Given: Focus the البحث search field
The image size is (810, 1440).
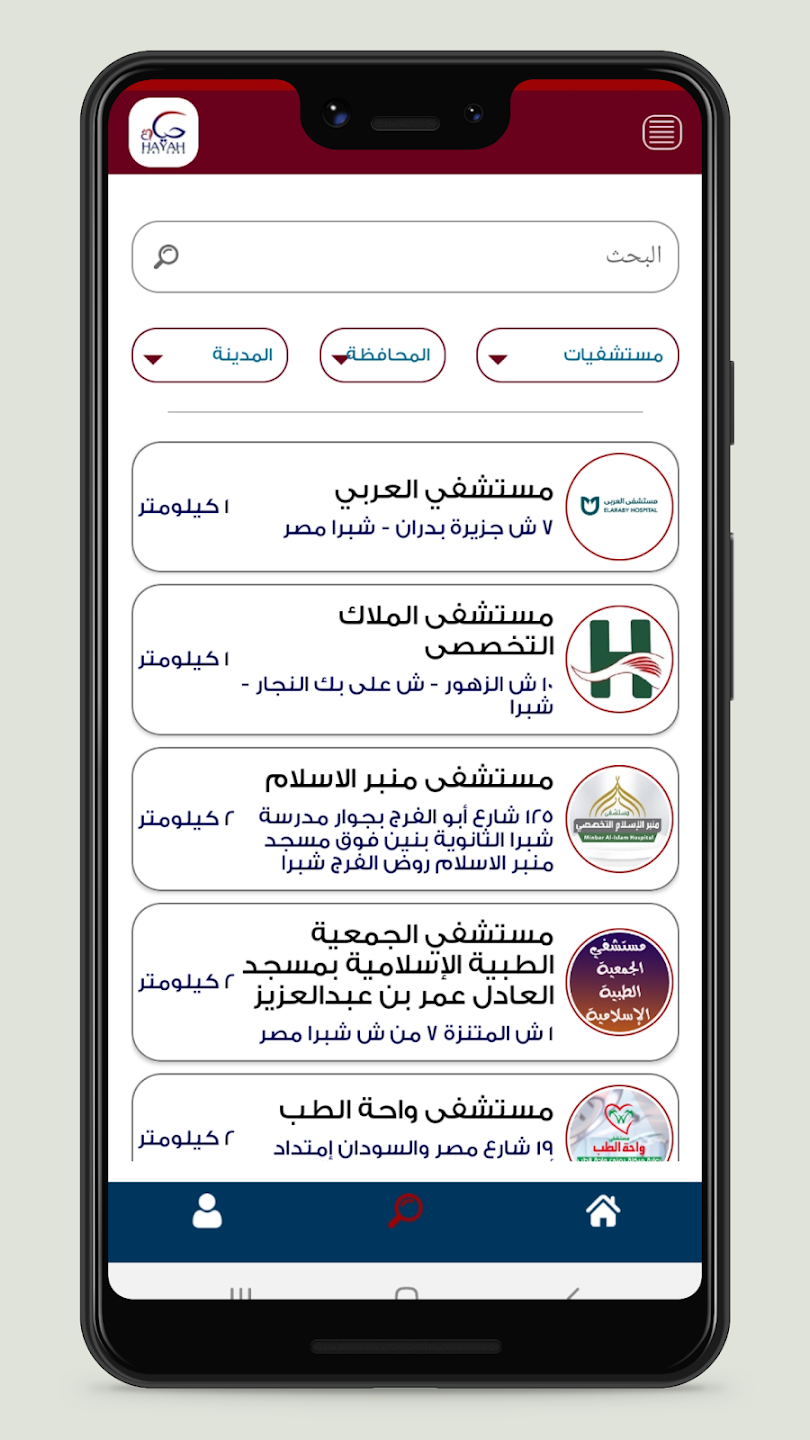Looking at the screenshot, I should click(405, 257).
